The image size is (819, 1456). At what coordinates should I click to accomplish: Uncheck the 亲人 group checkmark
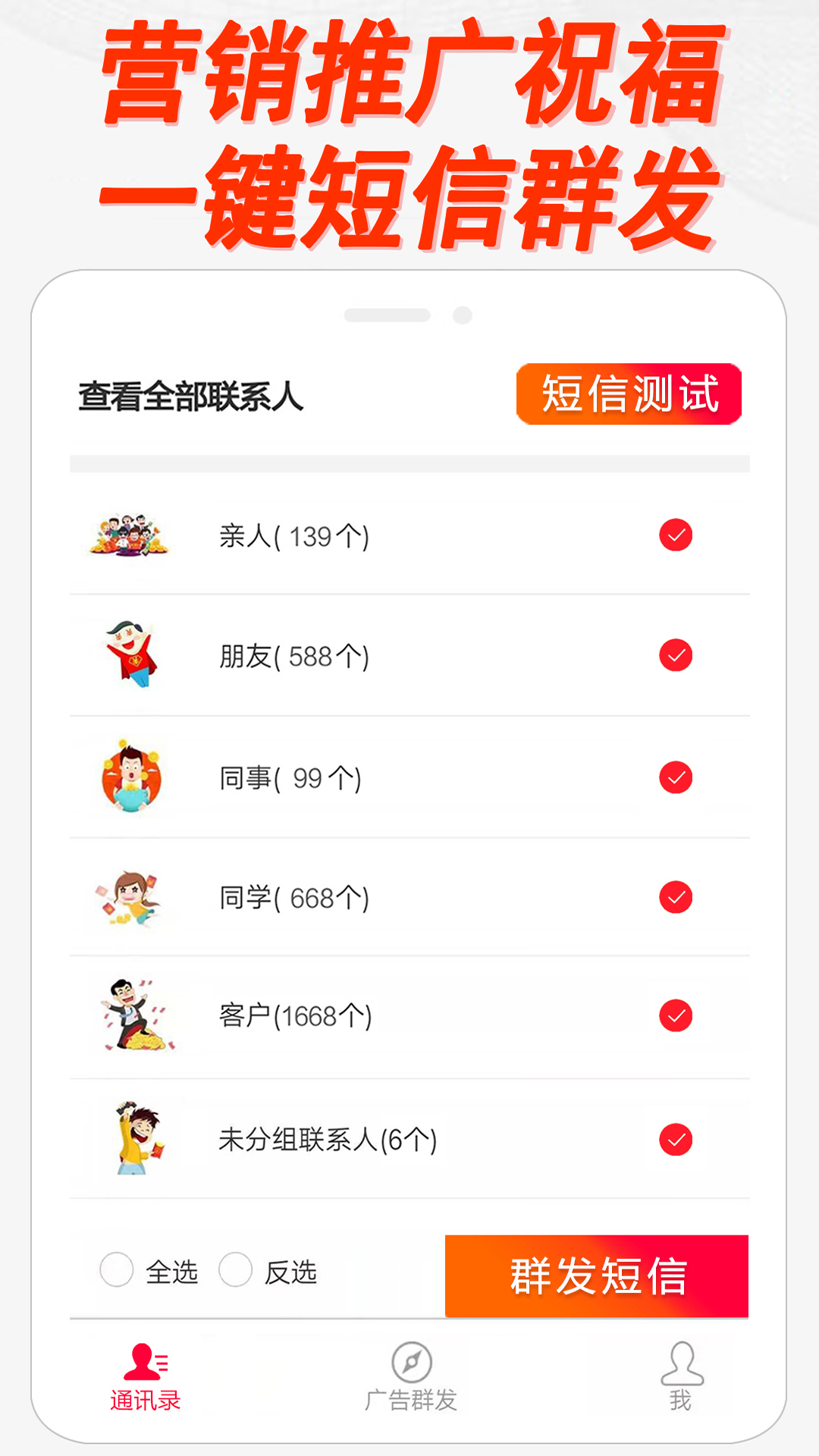pyautogui.click(x=676, y=533)
